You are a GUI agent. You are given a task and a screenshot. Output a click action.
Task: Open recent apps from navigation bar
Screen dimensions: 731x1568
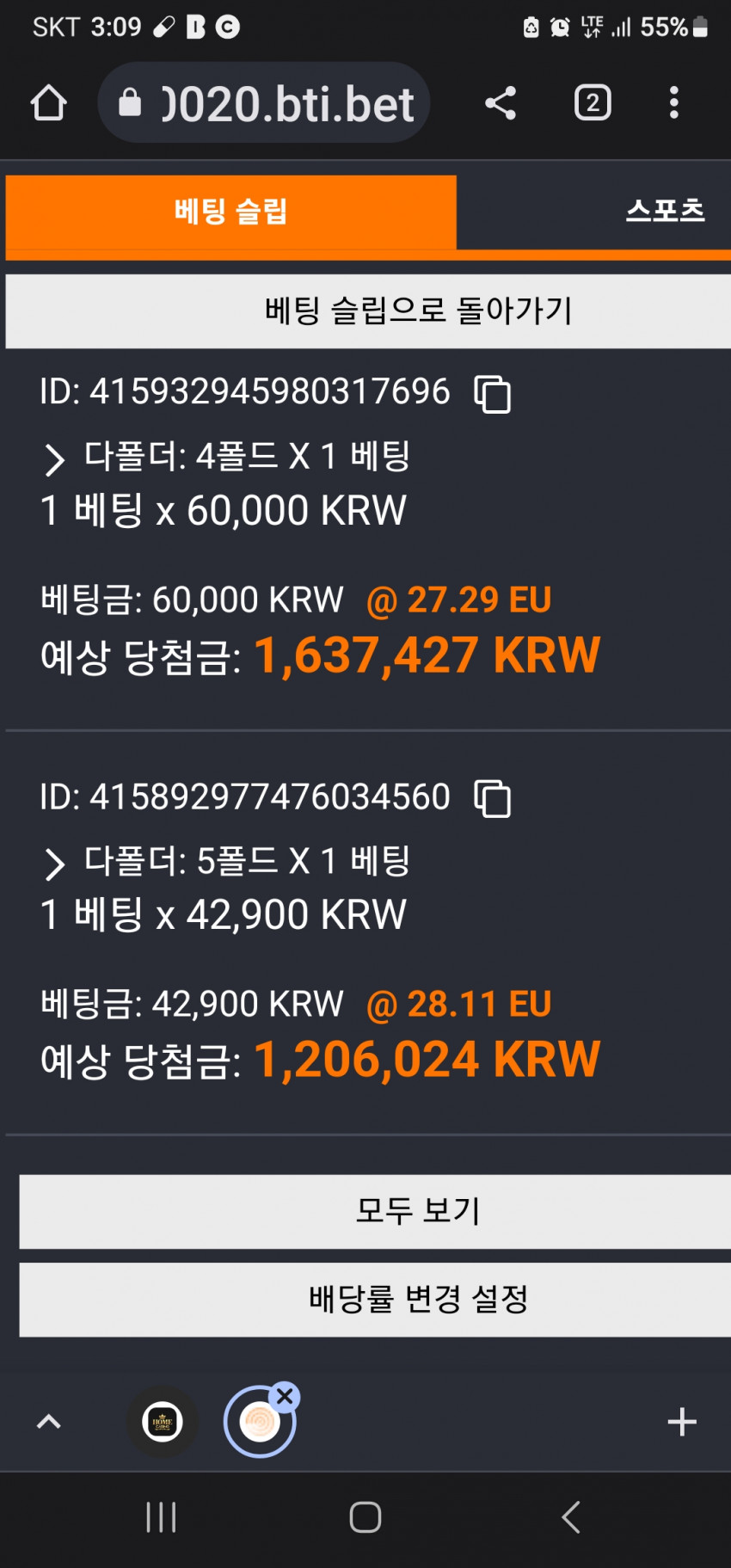161,1517
